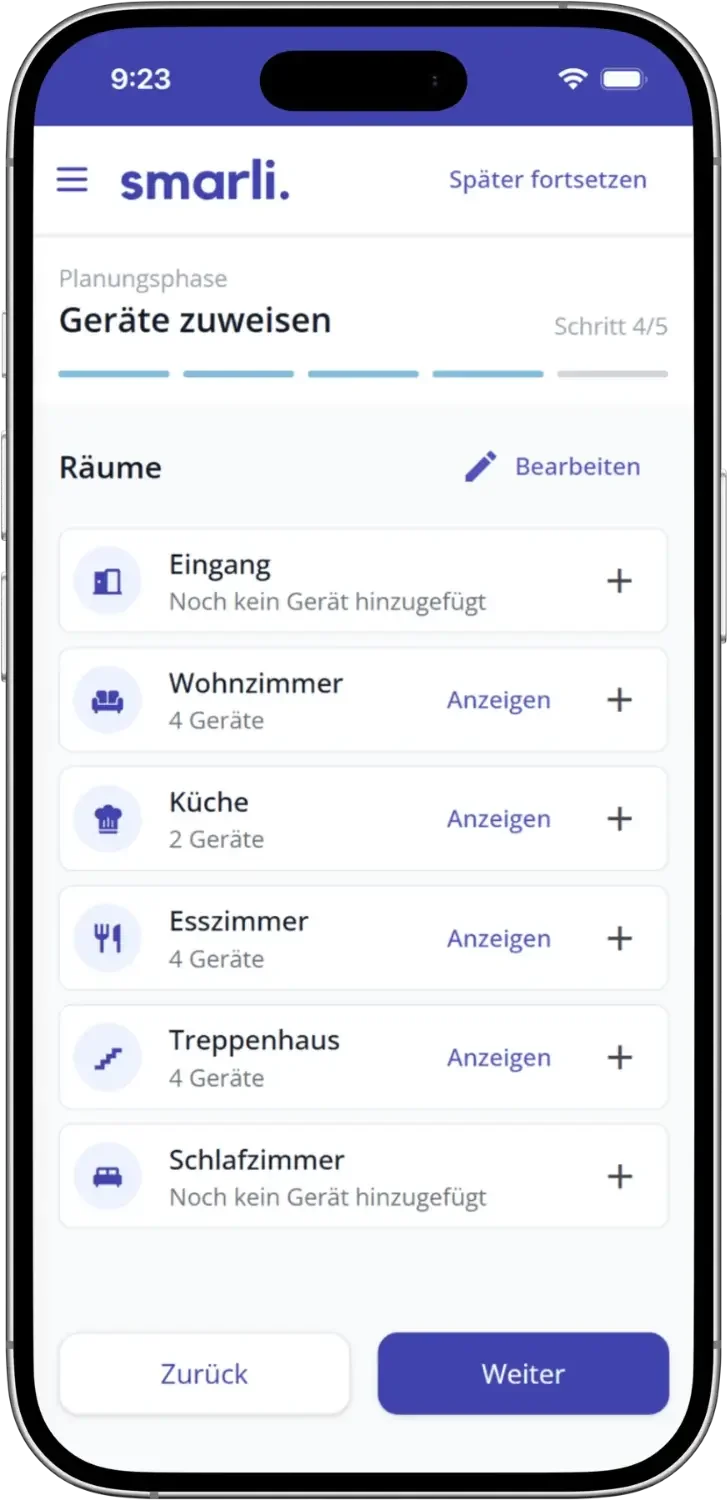
Task: Add a device to Esszimmer
Action: point(620,938)
